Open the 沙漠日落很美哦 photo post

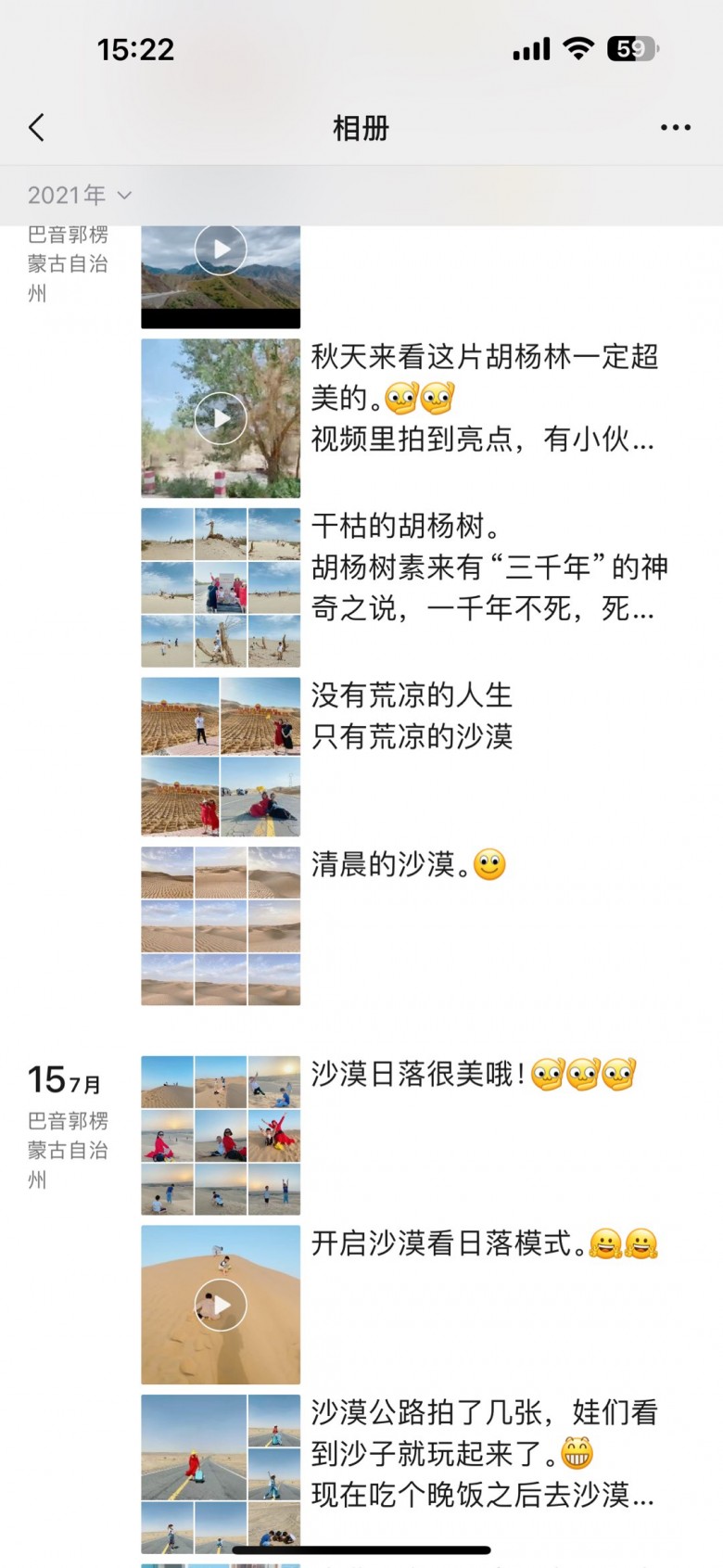tap(221, 1135)
